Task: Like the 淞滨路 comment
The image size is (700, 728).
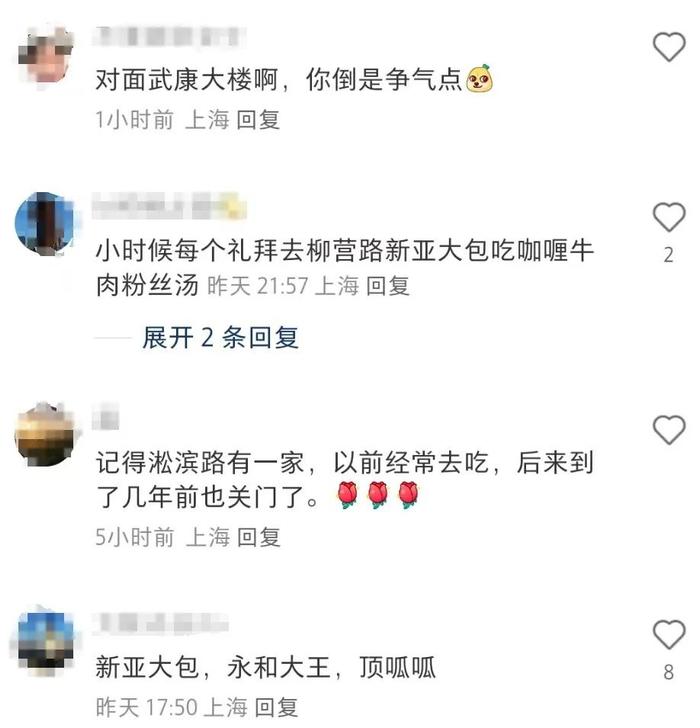Action: (668, 431)
